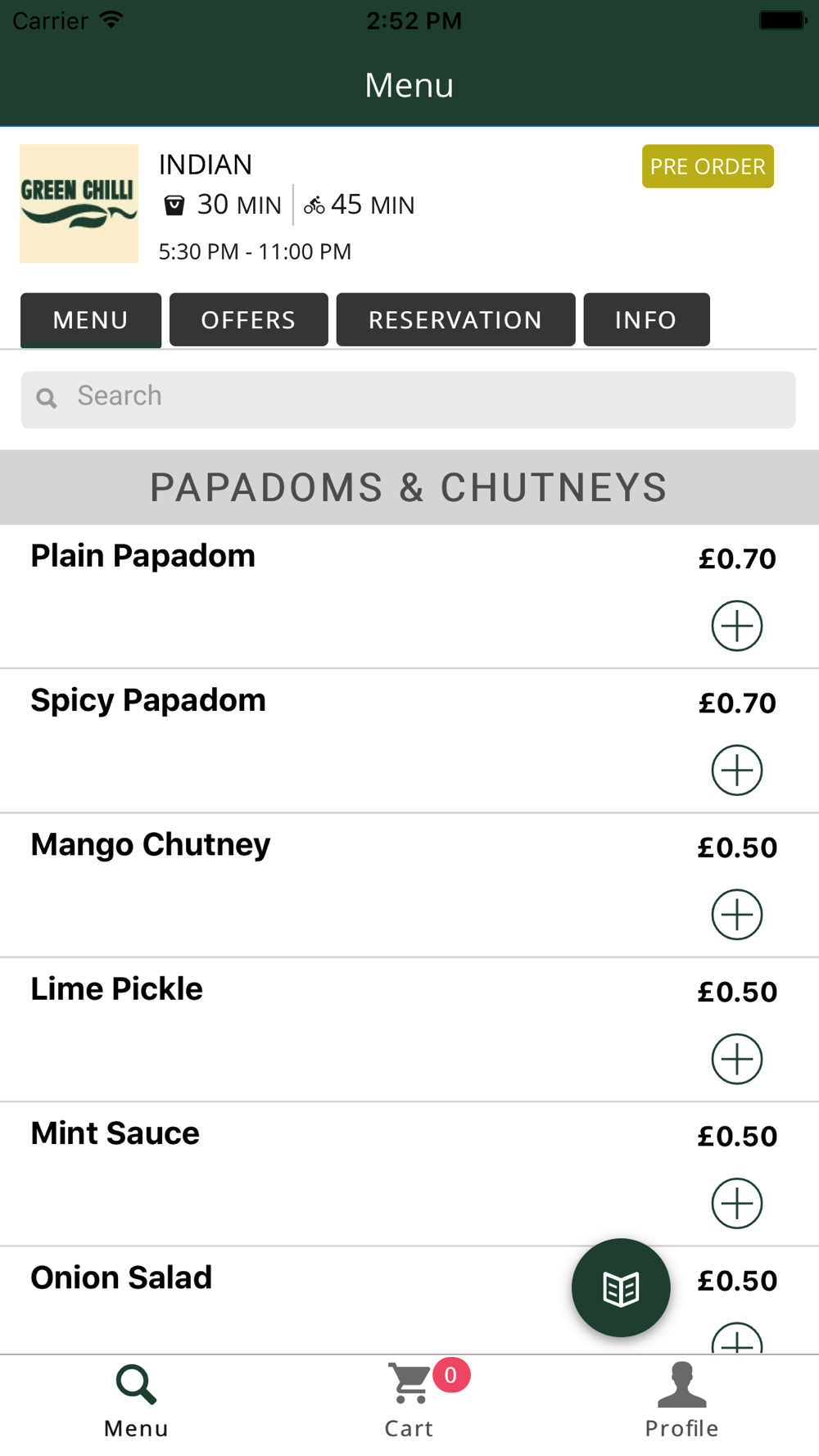Switch to the Profile tab
This screenshot has height=1456, width=819.
pyautogui.click(x=681, y=1400)
